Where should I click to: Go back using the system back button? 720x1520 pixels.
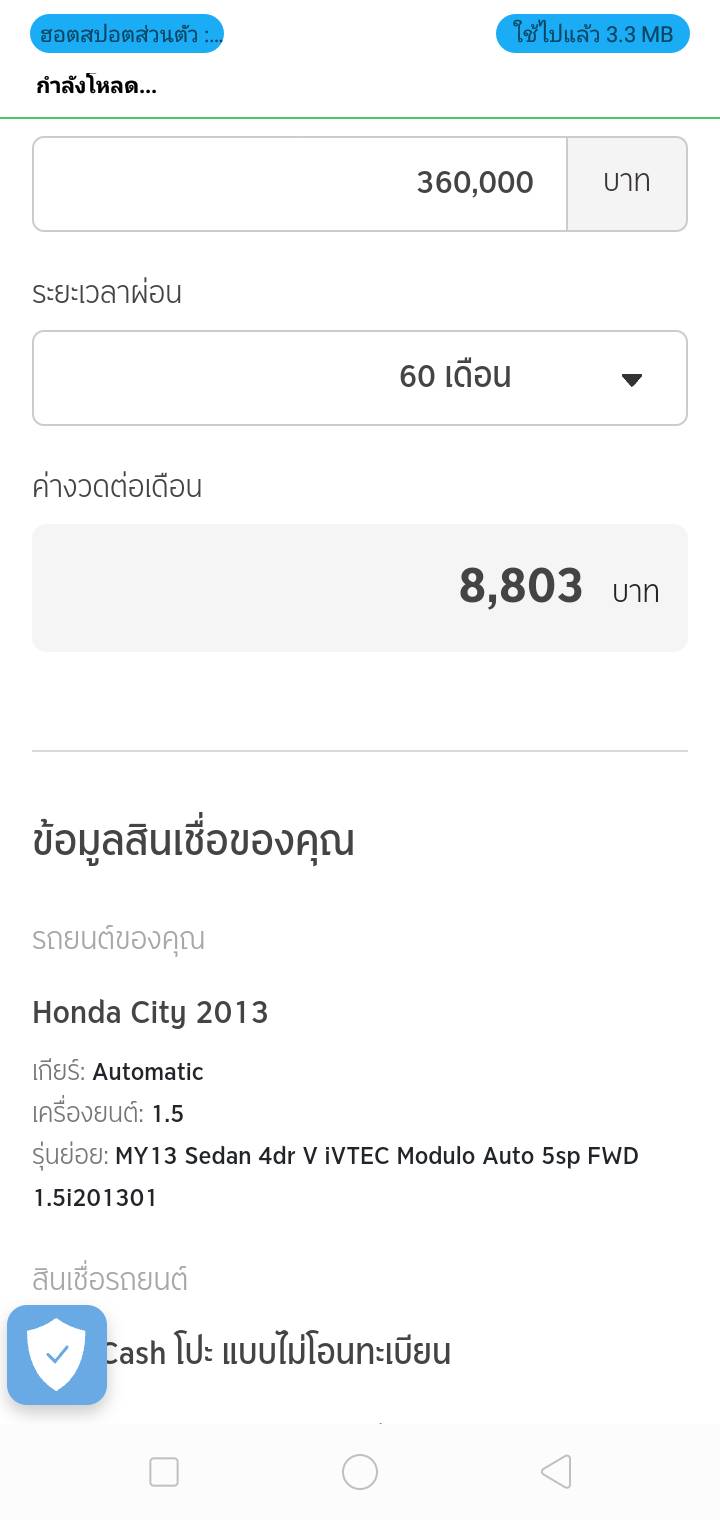(x=556, y=1472)
